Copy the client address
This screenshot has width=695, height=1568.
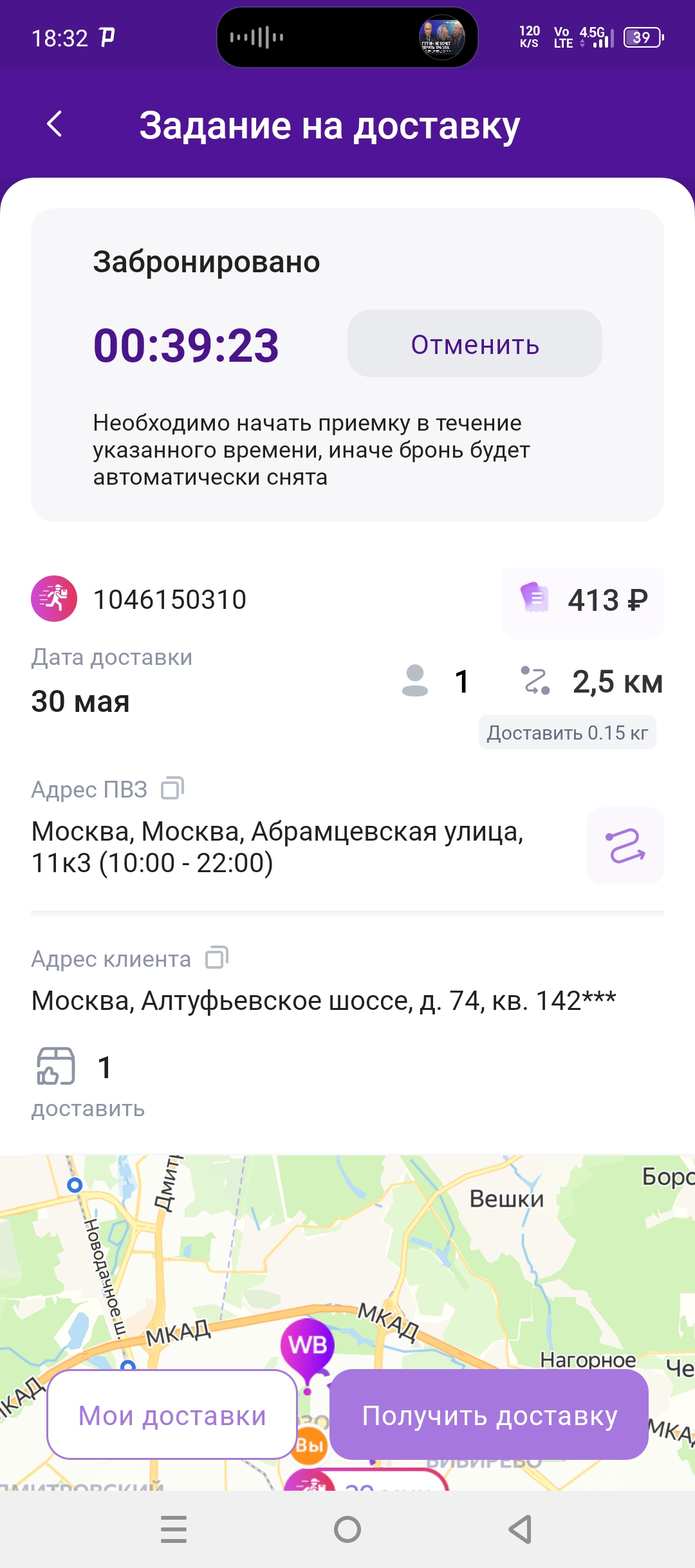click(x=217, y=958)
